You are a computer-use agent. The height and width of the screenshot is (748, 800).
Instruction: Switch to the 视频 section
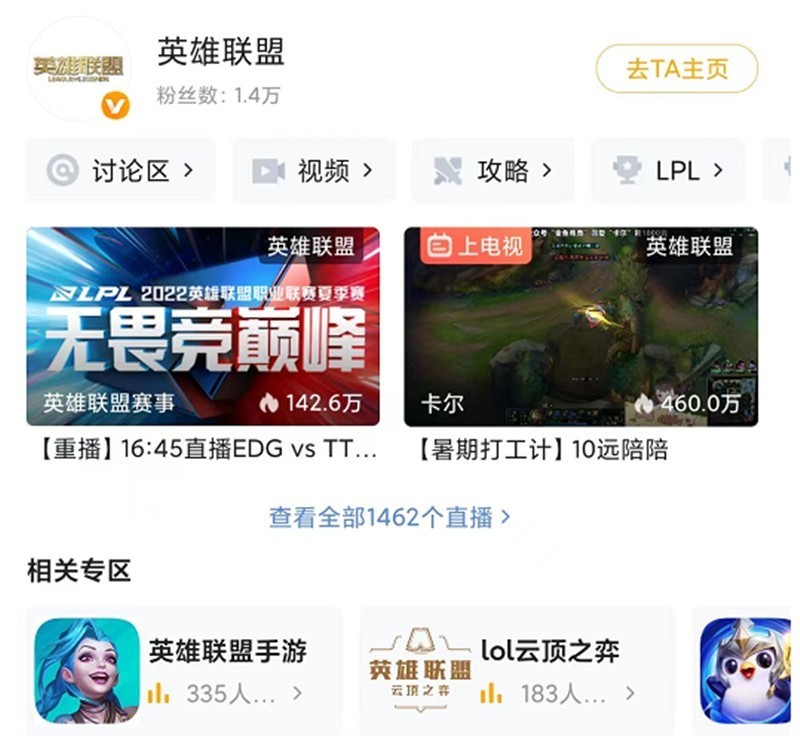click(314, 171)
